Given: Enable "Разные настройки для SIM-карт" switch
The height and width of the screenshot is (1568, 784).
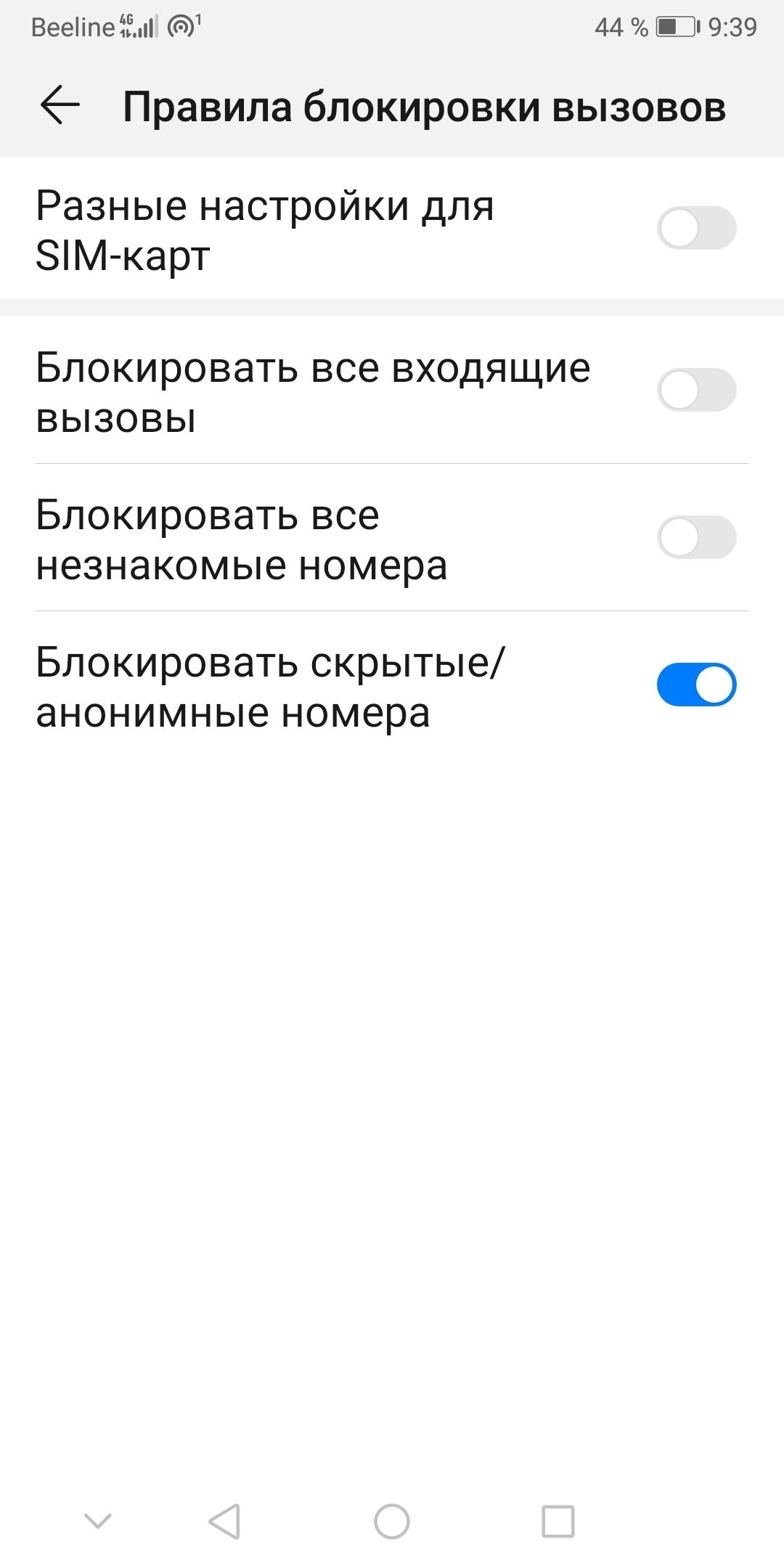Looking at the screenshot, I should point(696,229).
